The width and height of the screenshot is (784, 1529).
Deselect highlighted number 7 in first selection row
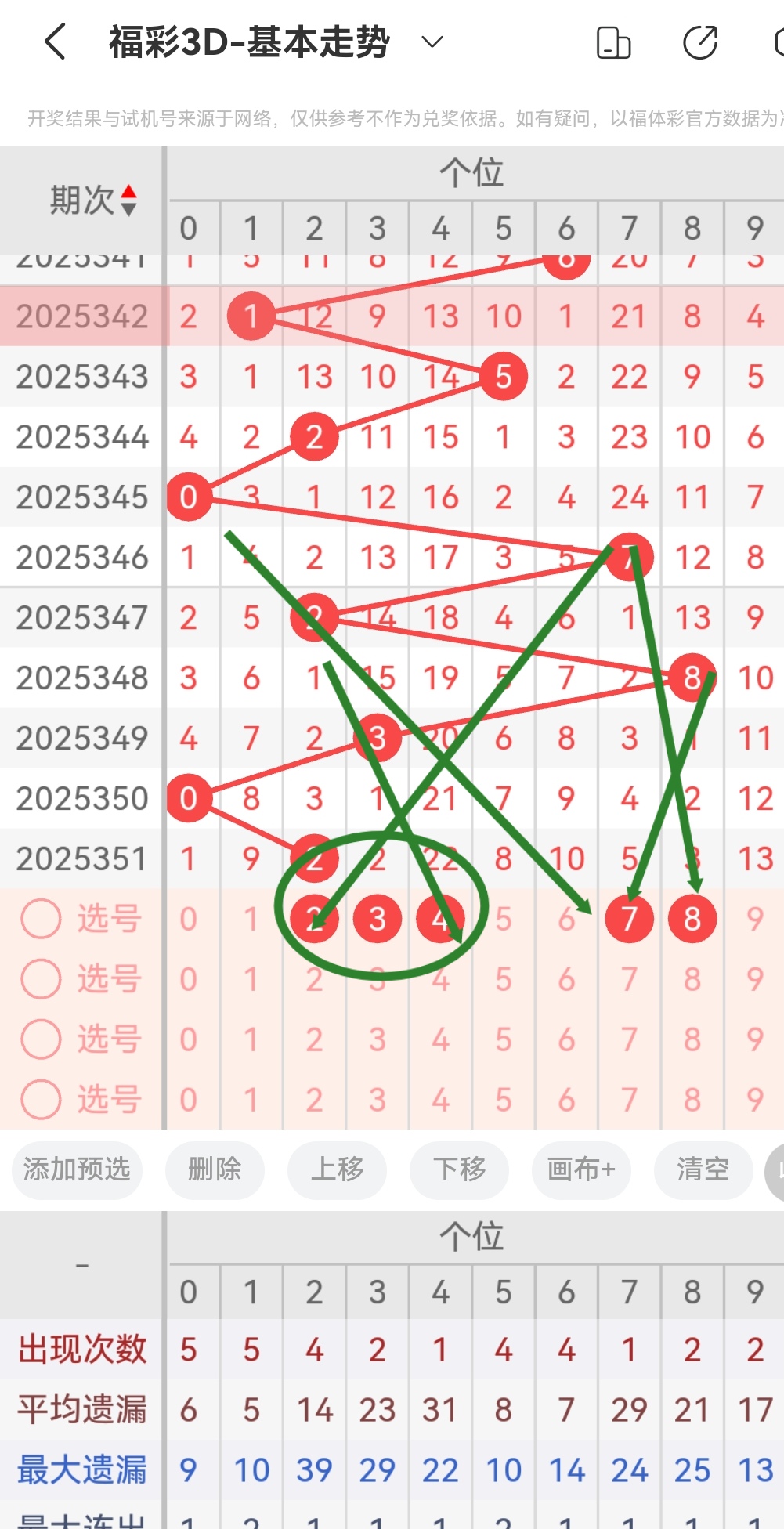[629, 919]
